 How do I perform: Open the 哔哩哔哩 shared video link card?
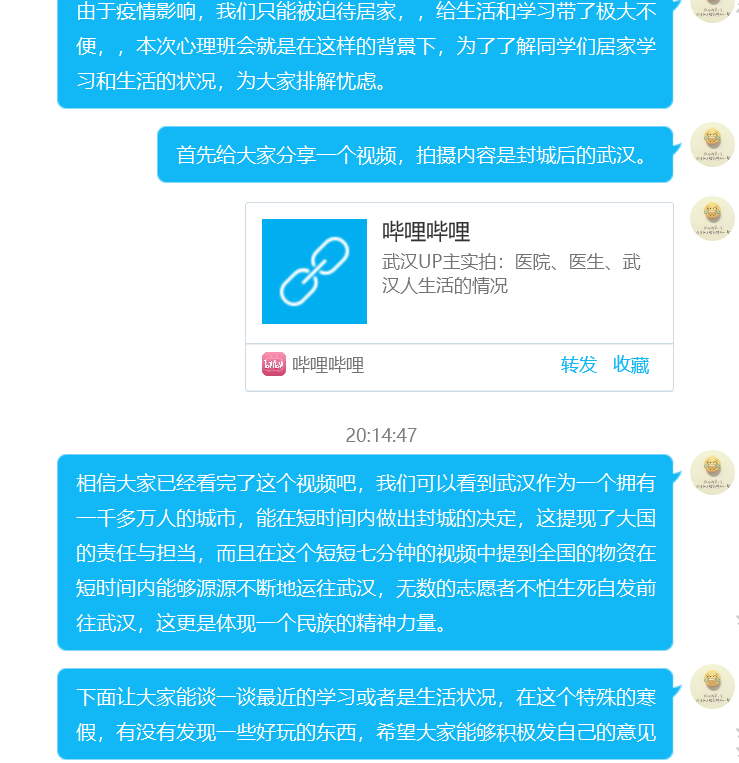[x=458, y=272]
